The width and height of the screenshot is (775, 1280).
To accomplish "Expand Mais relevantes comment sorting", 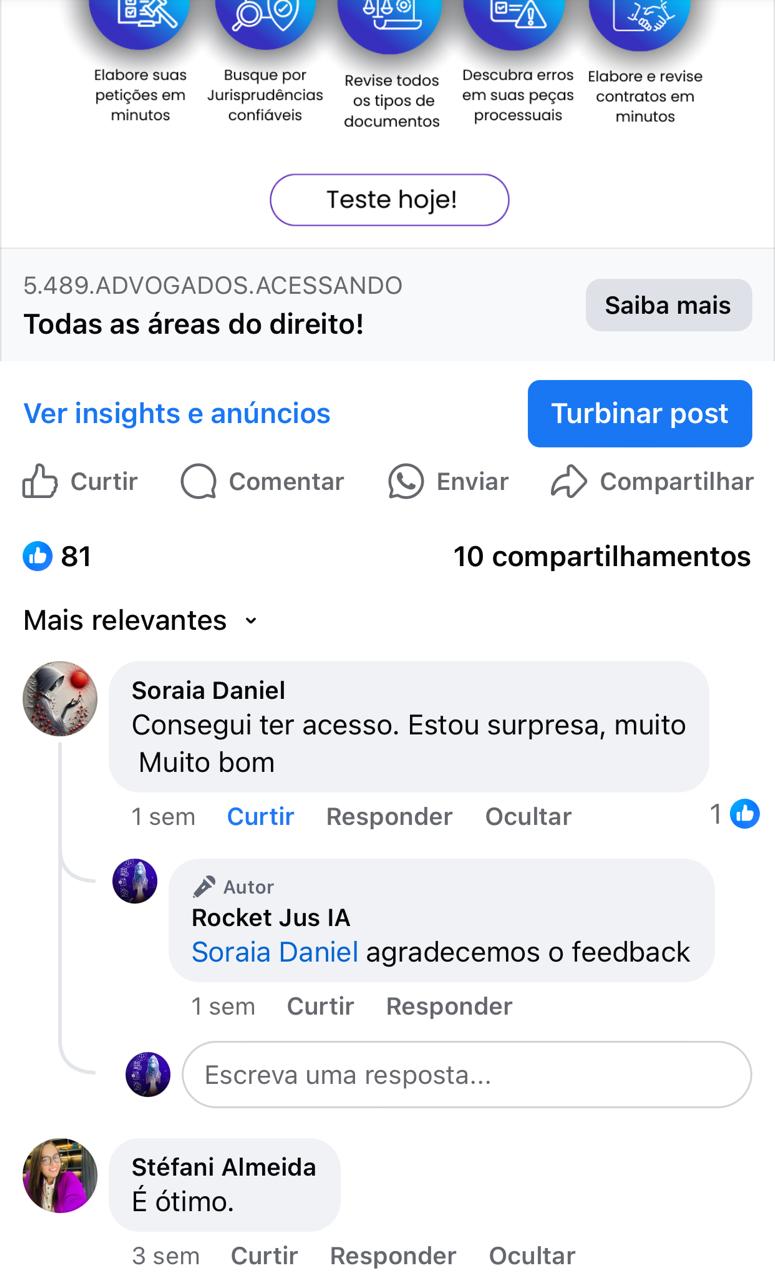I will (140, 620).
